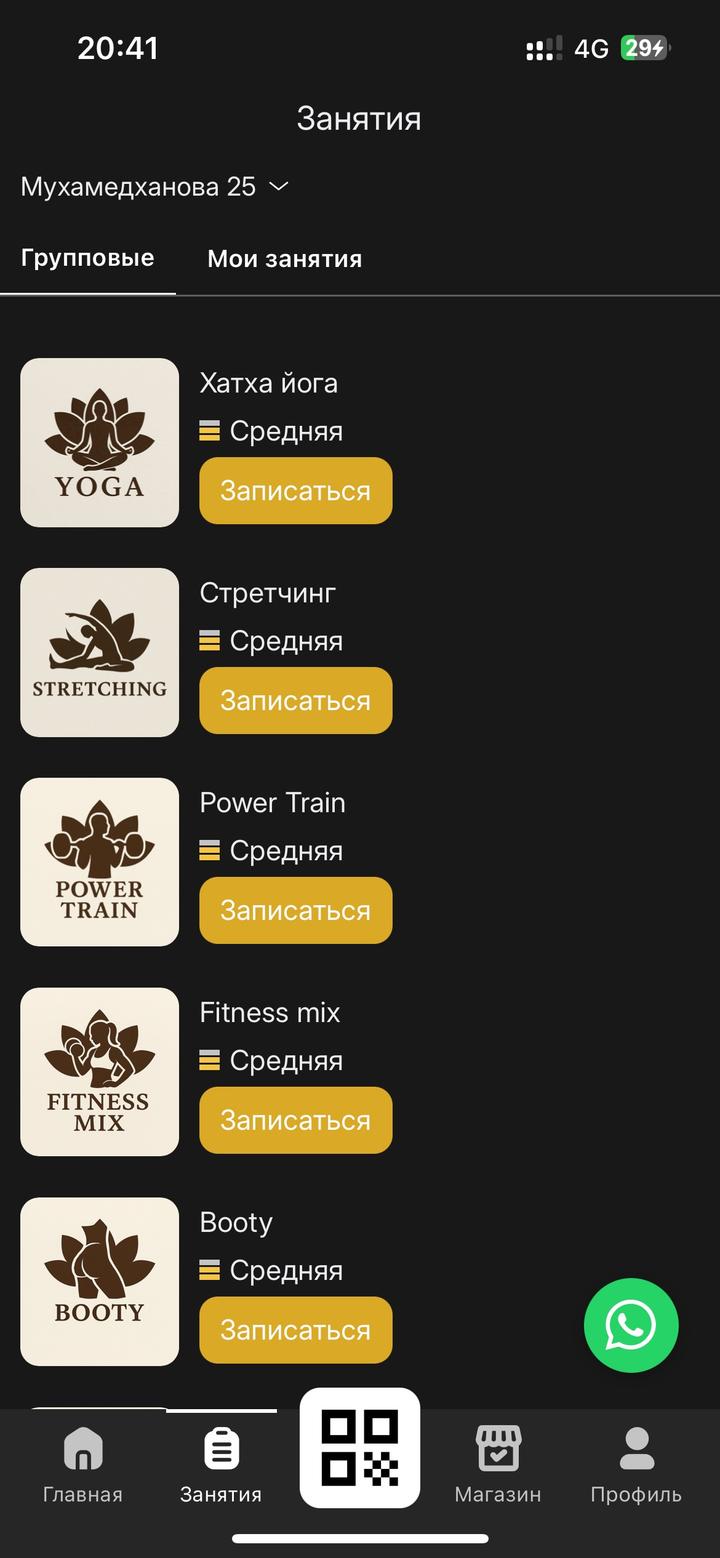The width and height of the screenshot is (720, 1558).
Task: Book the Power Train class
Action: point(295,911)
